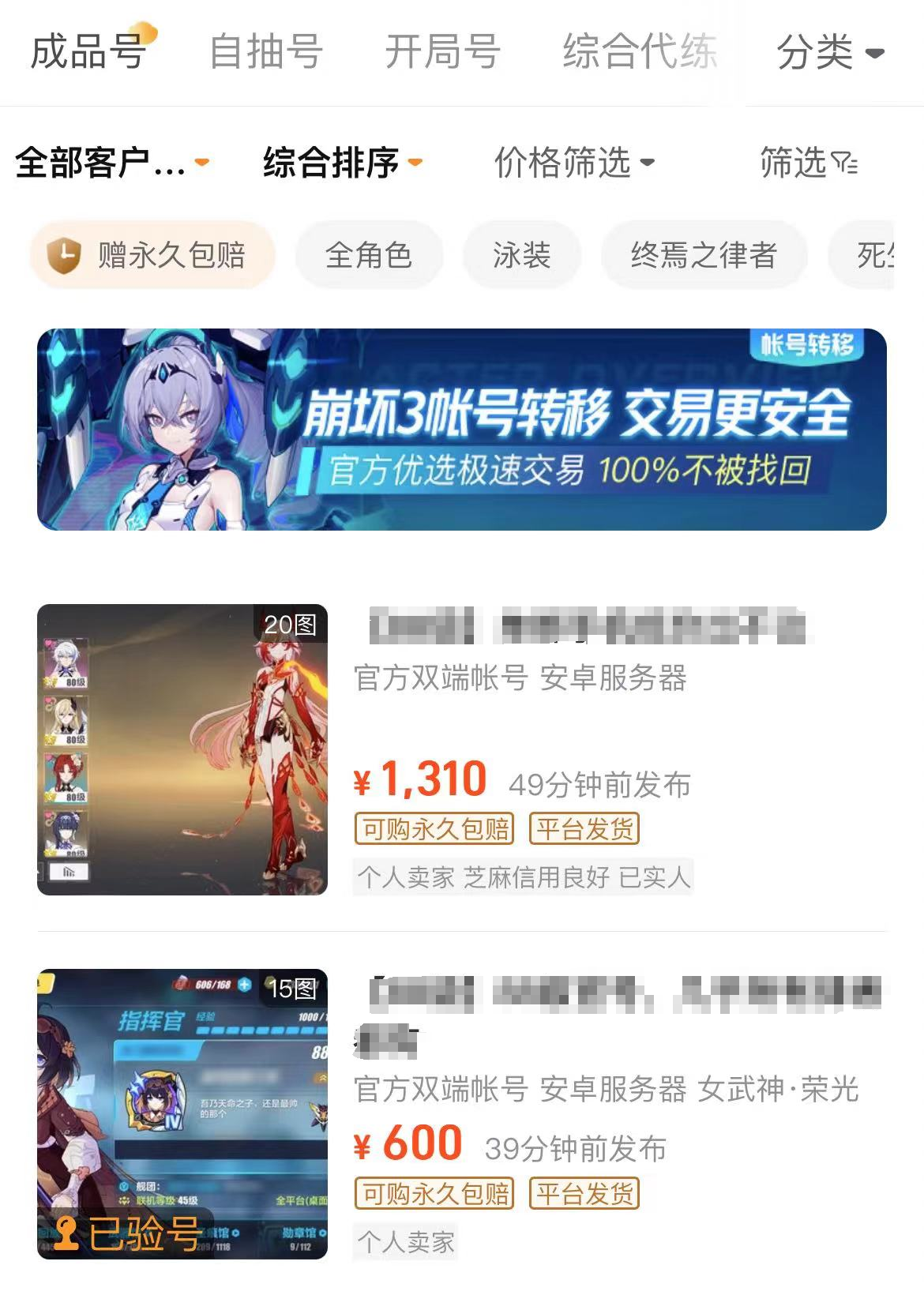924x1295 pixels.
Task: Switch to the 自抽号 tab
Action: (265, 52)
